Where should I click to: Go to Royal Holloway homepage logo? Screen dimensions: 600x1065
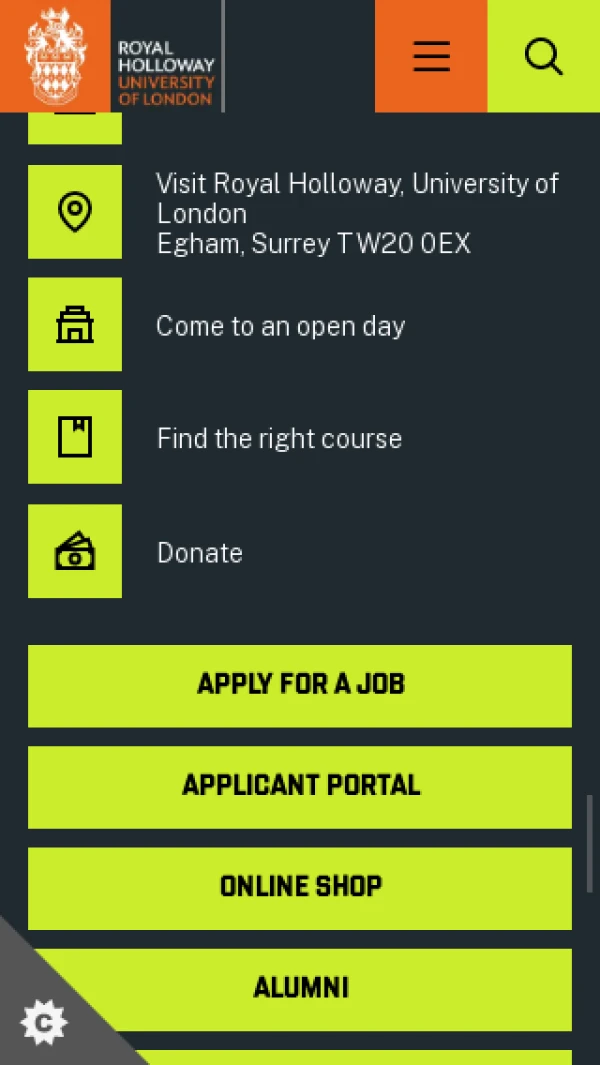110,56
